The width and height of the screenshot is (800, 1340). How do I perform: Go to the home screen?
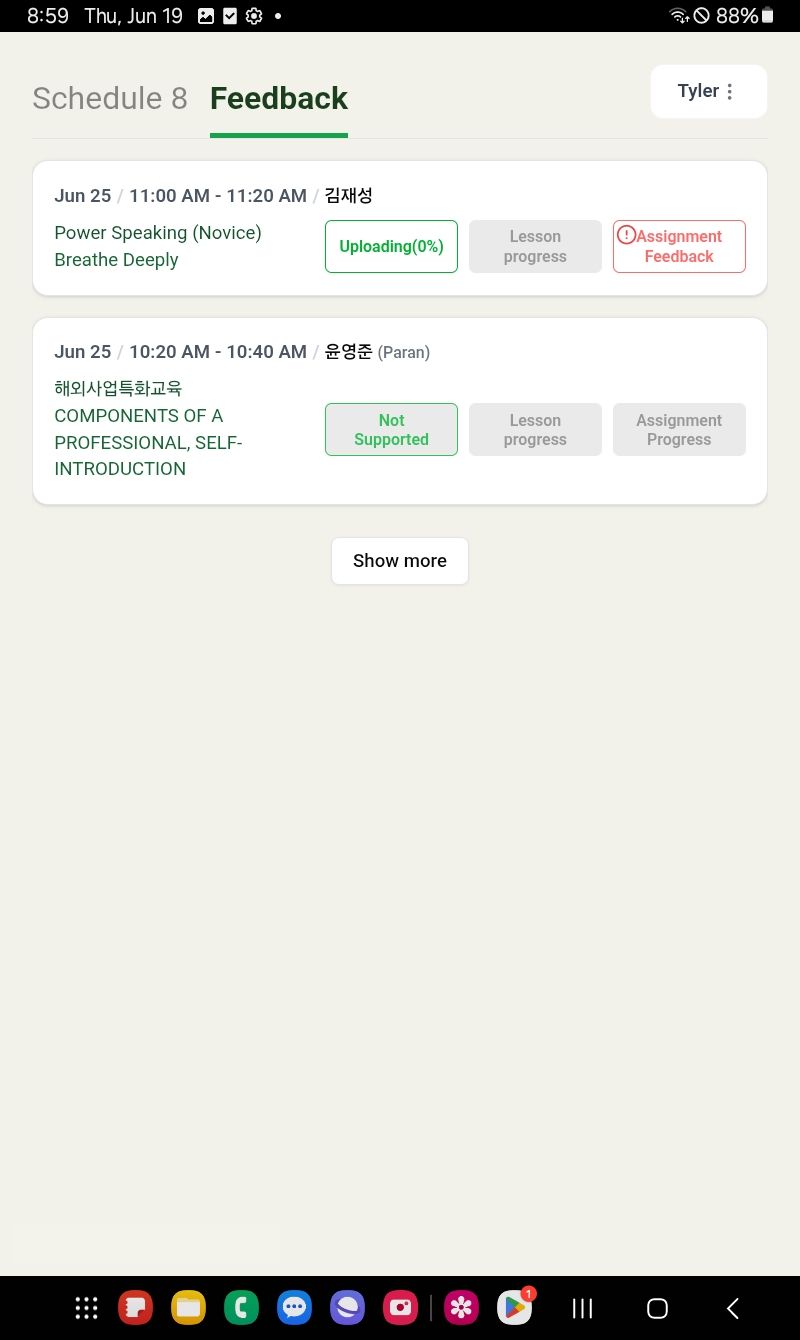(x=657, y=1308)
